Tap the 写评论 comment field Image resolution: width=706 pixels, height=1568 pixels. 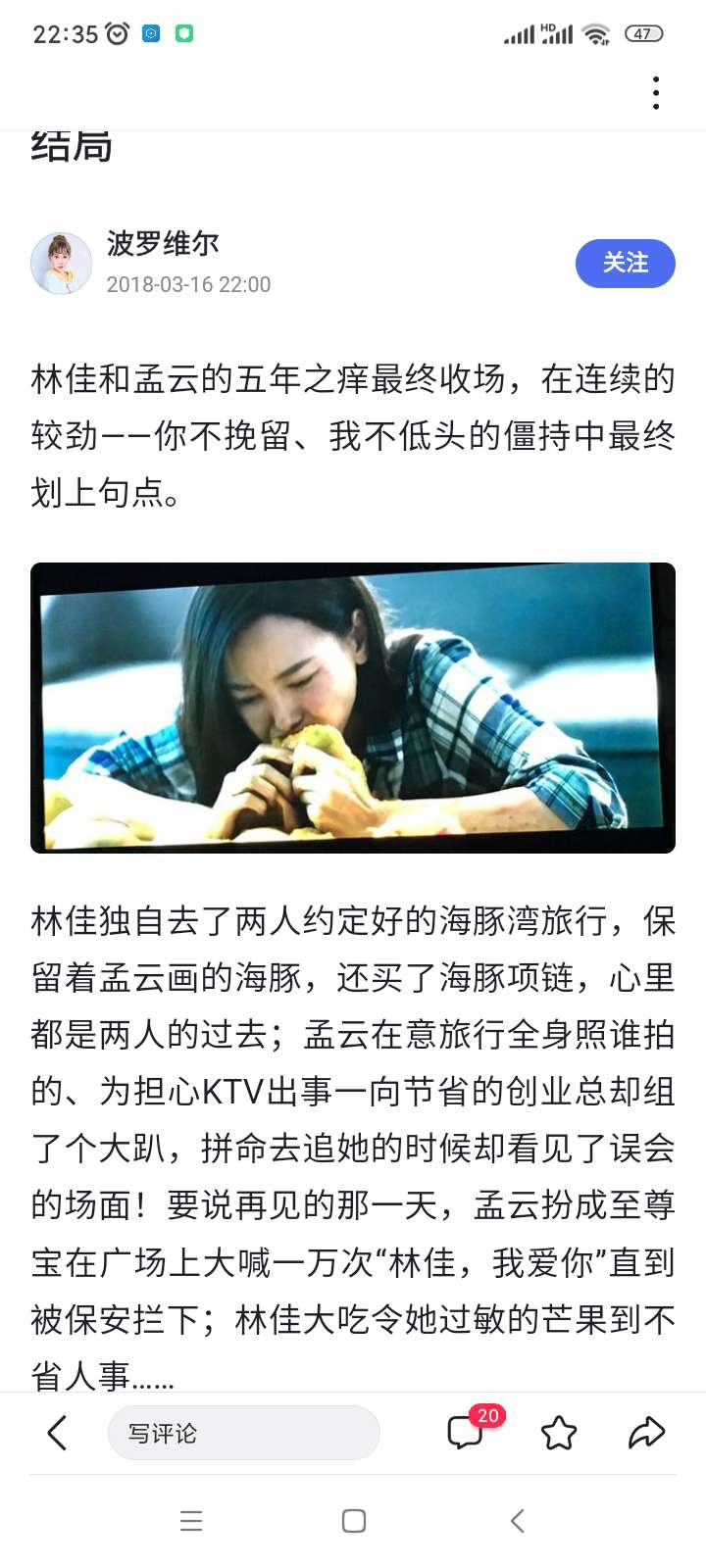click(243, 1433)
